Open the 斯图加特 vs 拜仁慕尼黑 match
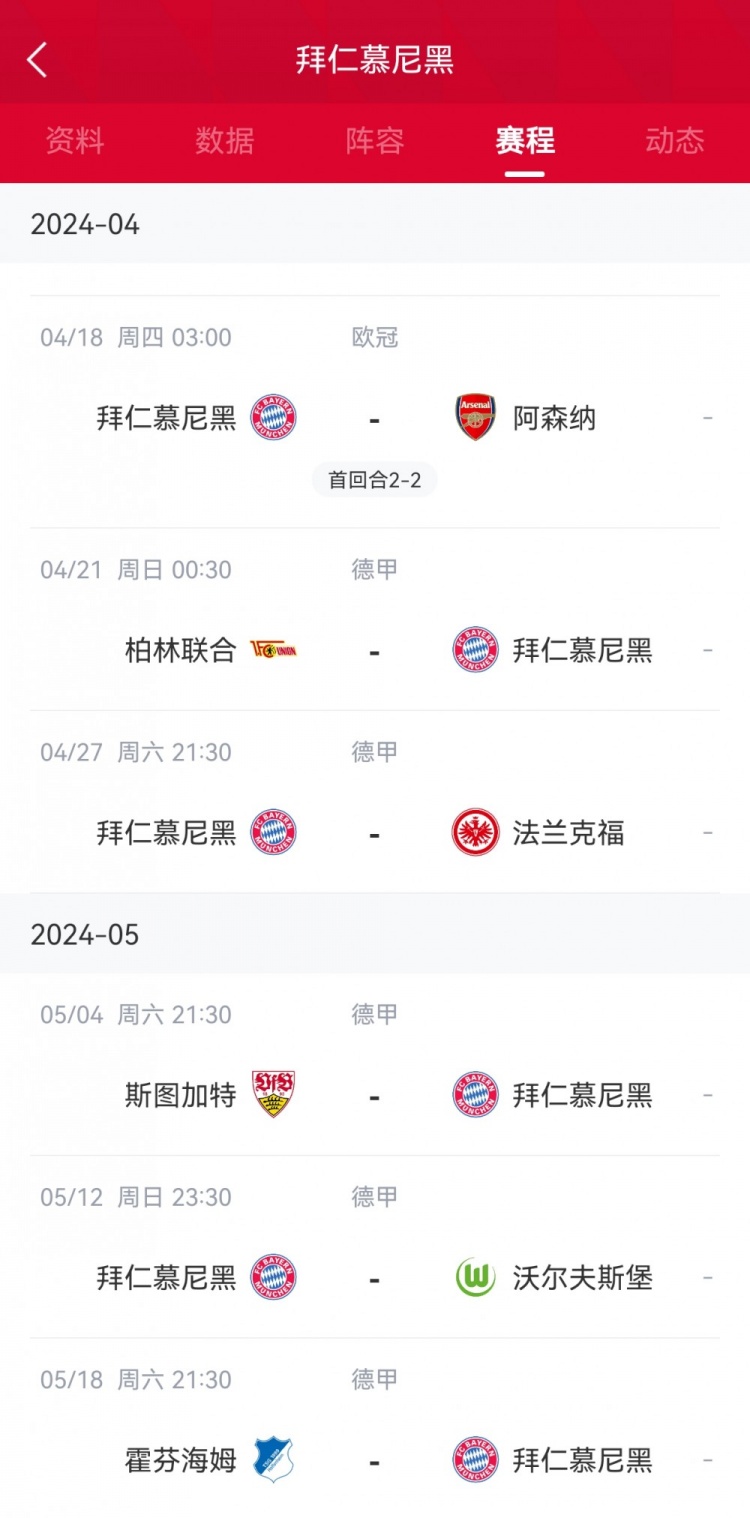750x1518 pixels. tap(375, 1065)
